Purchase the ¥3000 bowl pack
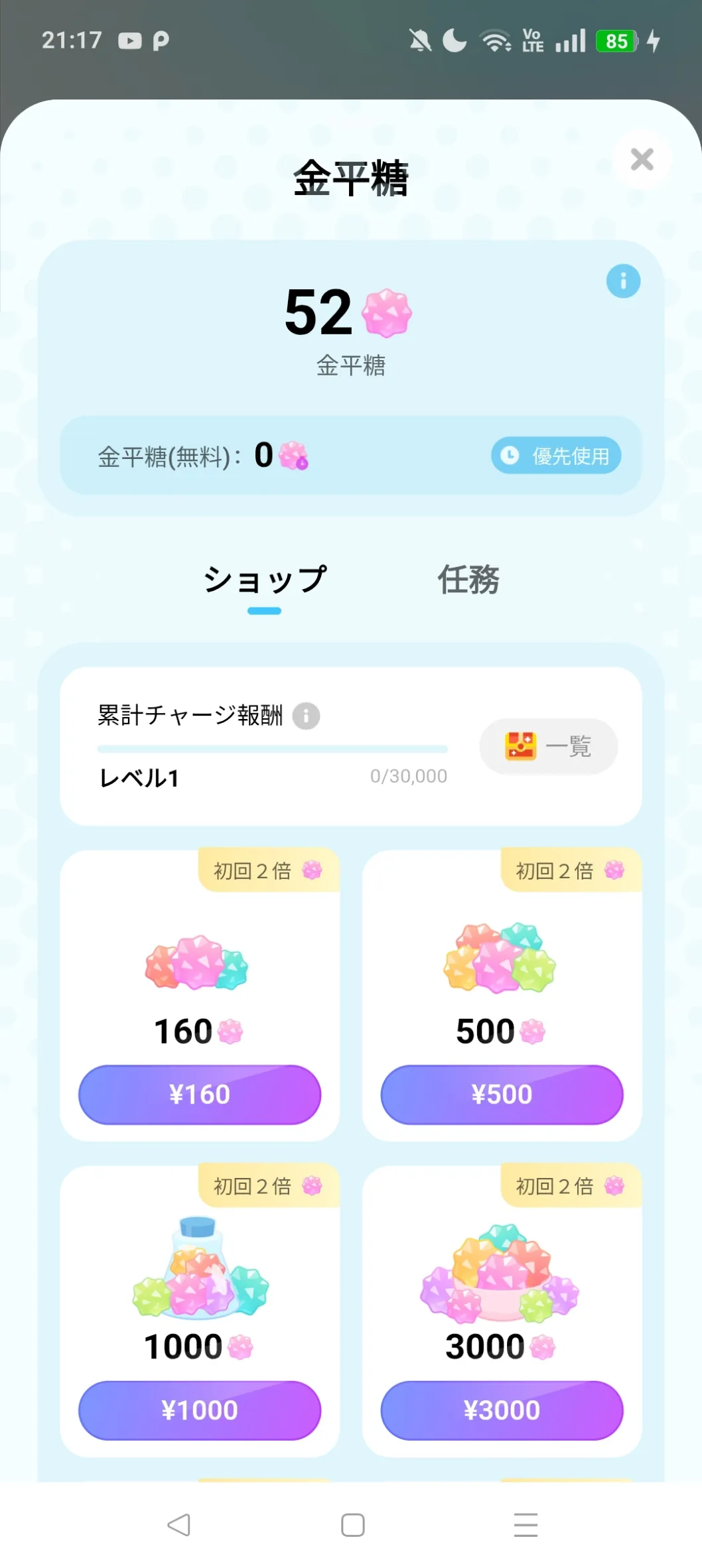This screenshot has height=1568, width=702. click(502, 1410)
